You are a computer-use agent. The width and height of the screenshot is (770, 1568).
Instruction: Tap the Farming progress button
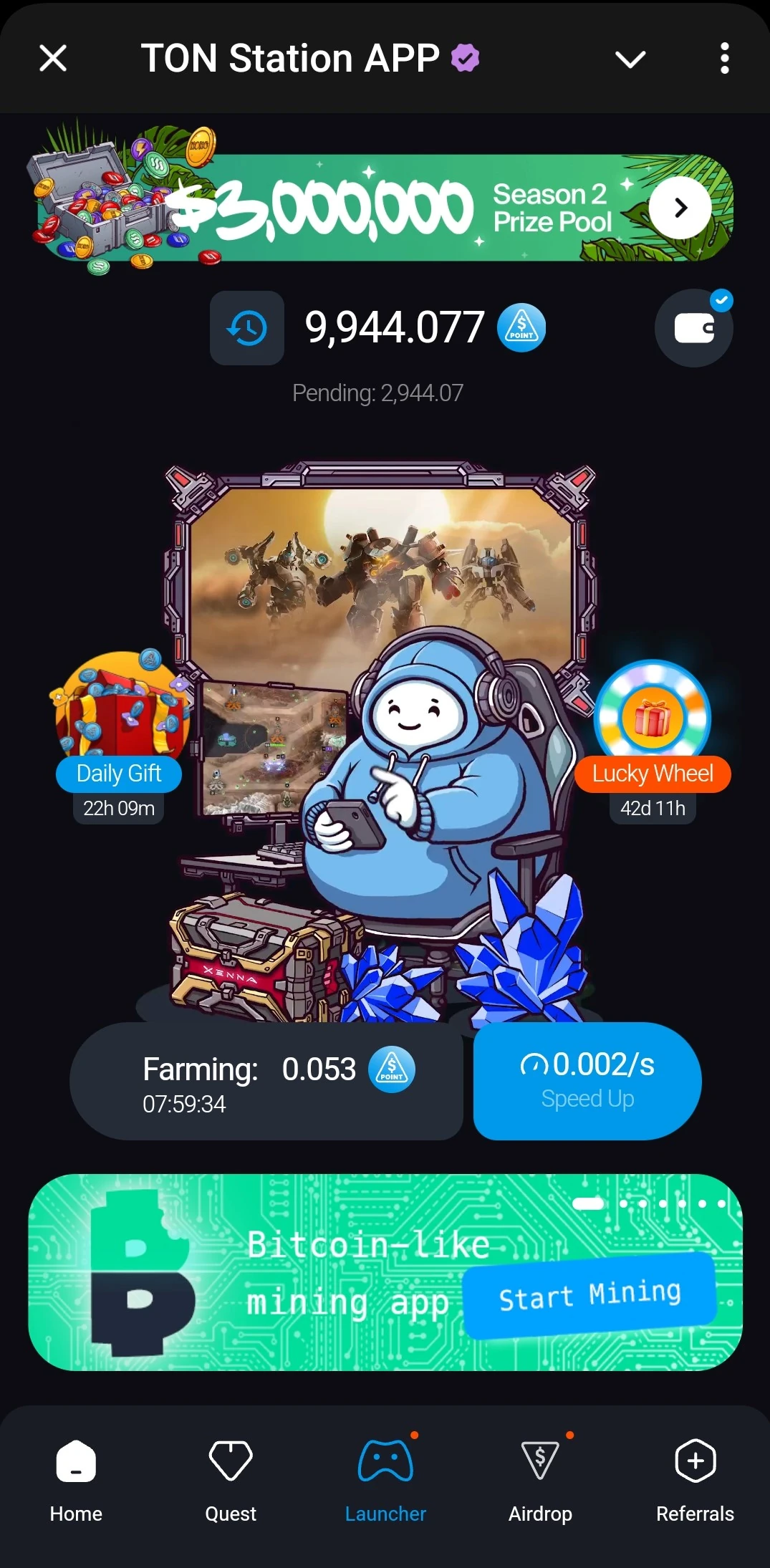(x=266, y=1082)
